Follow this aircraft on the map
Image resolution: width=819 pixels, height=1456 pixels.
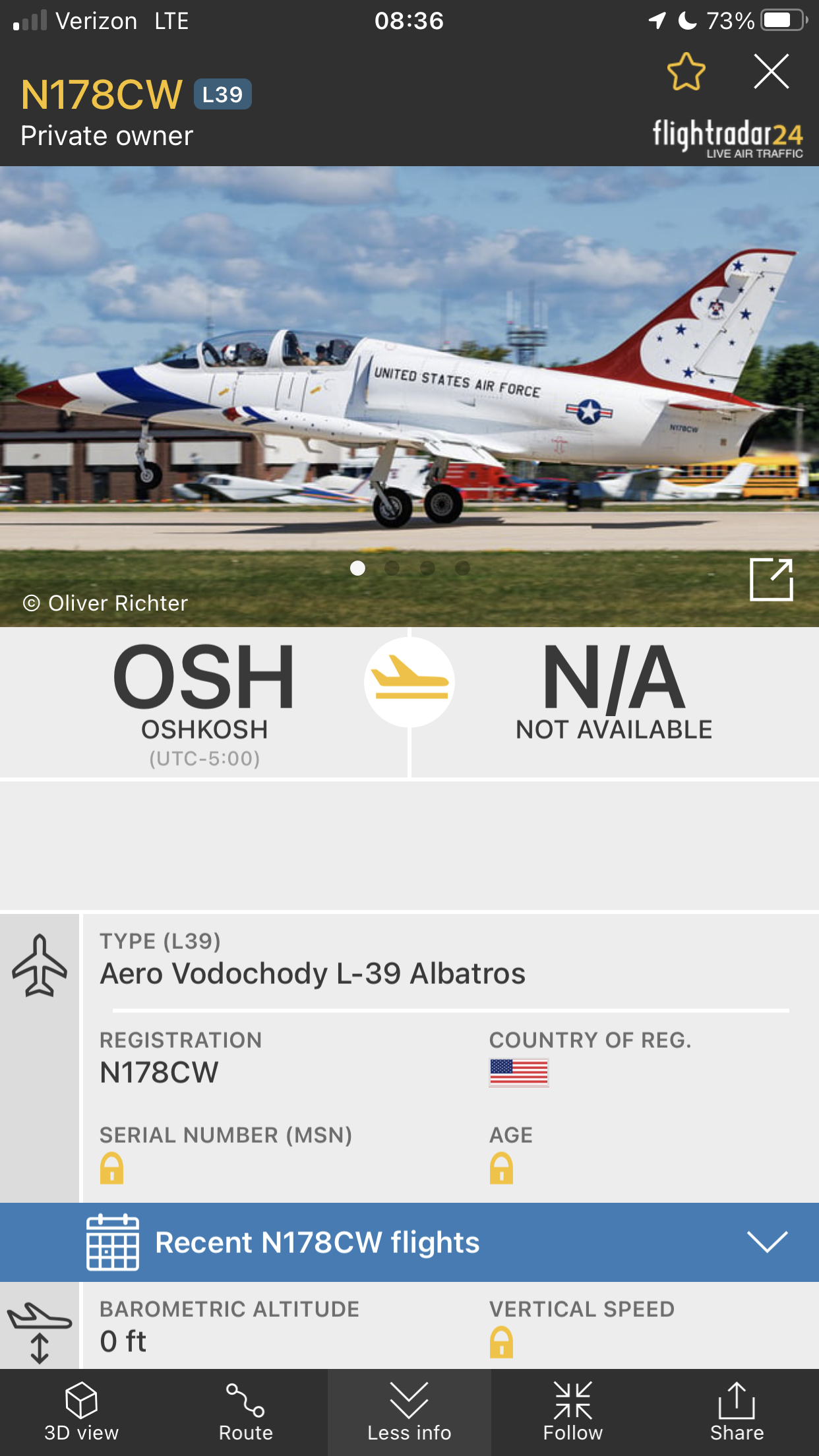tap(573, 1412)
